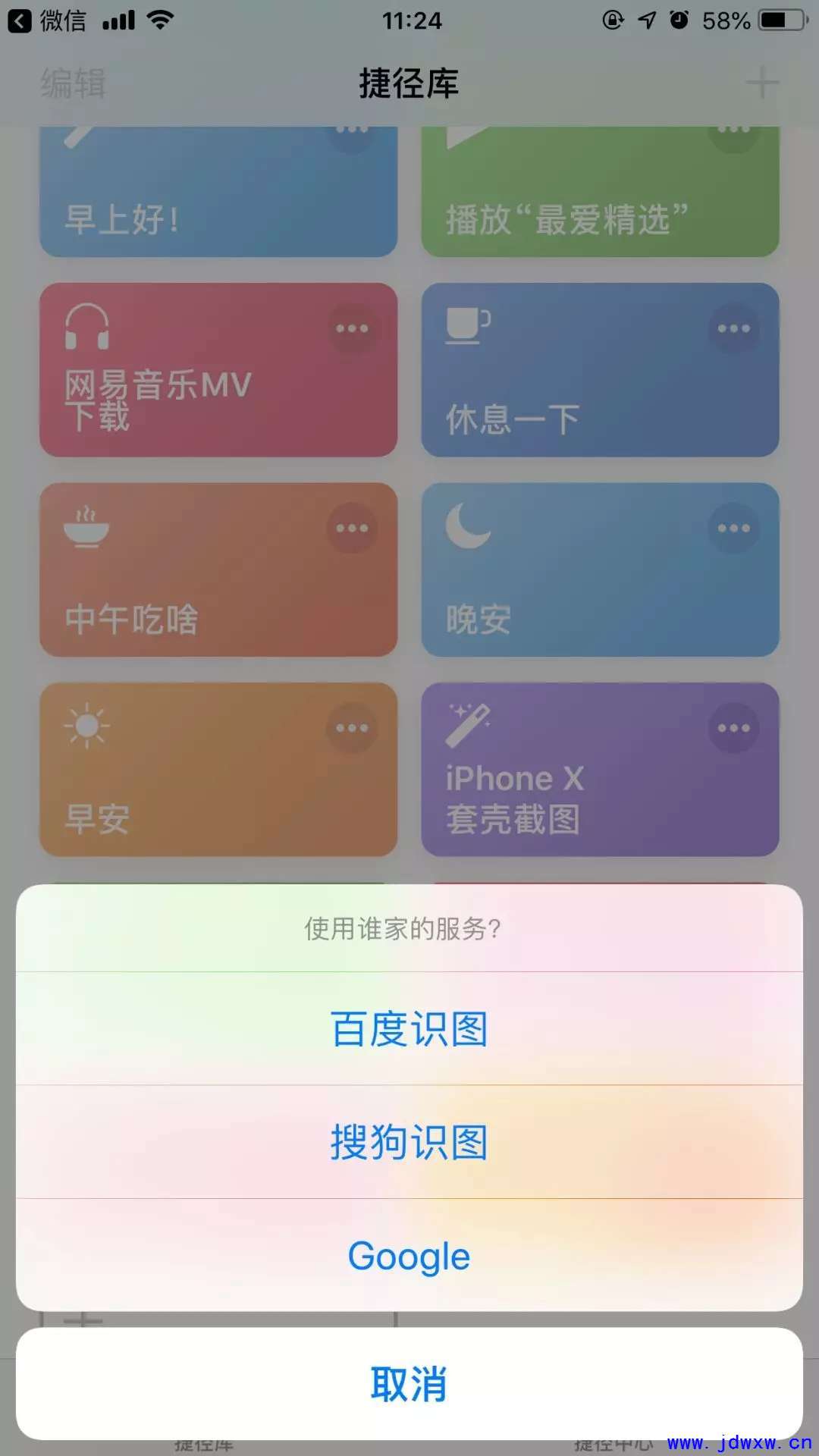
Task: Return to 微信 via status bar back
Action: pyautogui.click(x=47, y=20)
